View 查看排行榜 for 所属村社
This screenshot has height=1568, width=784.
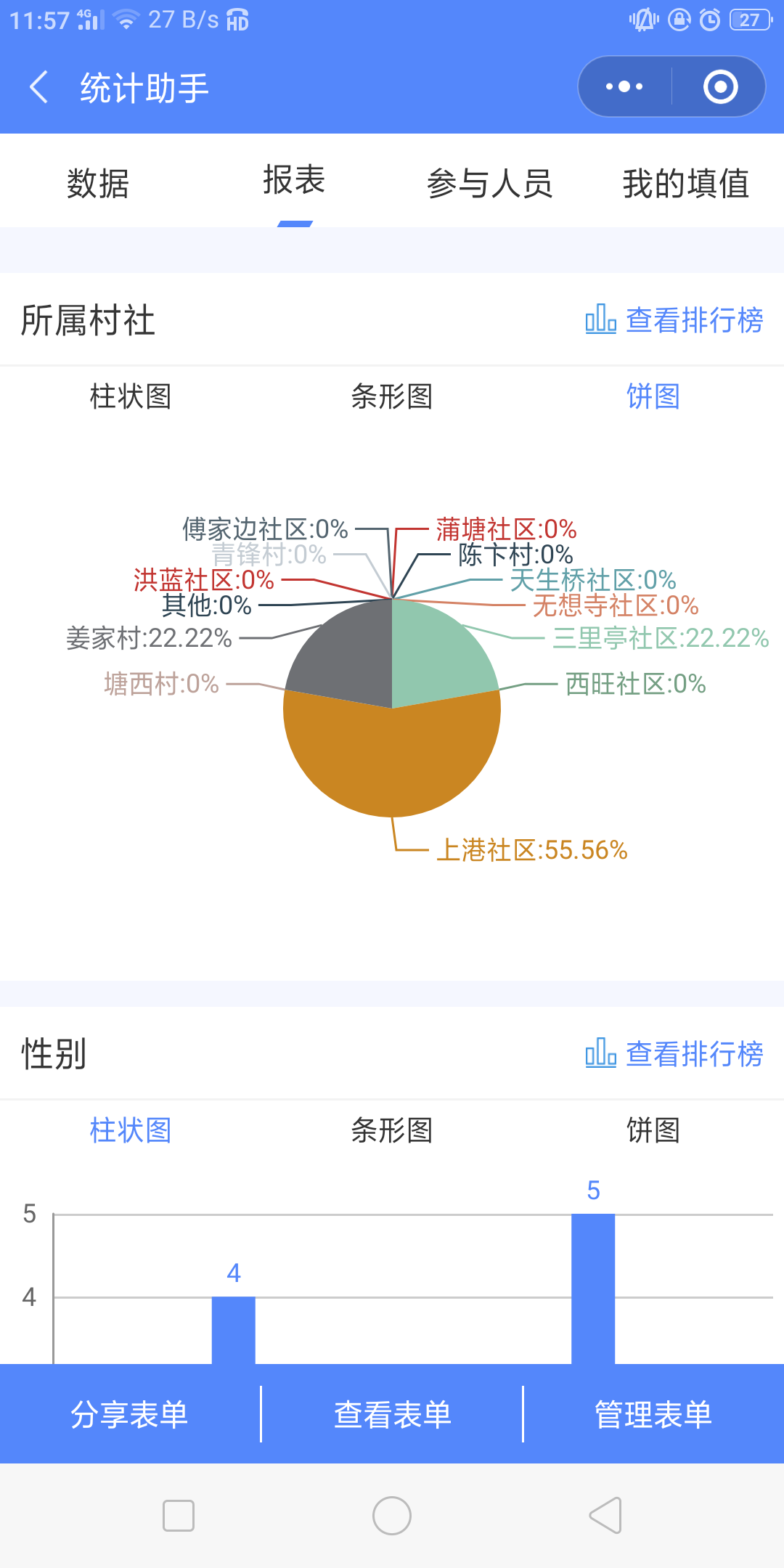tap(674, 319)
